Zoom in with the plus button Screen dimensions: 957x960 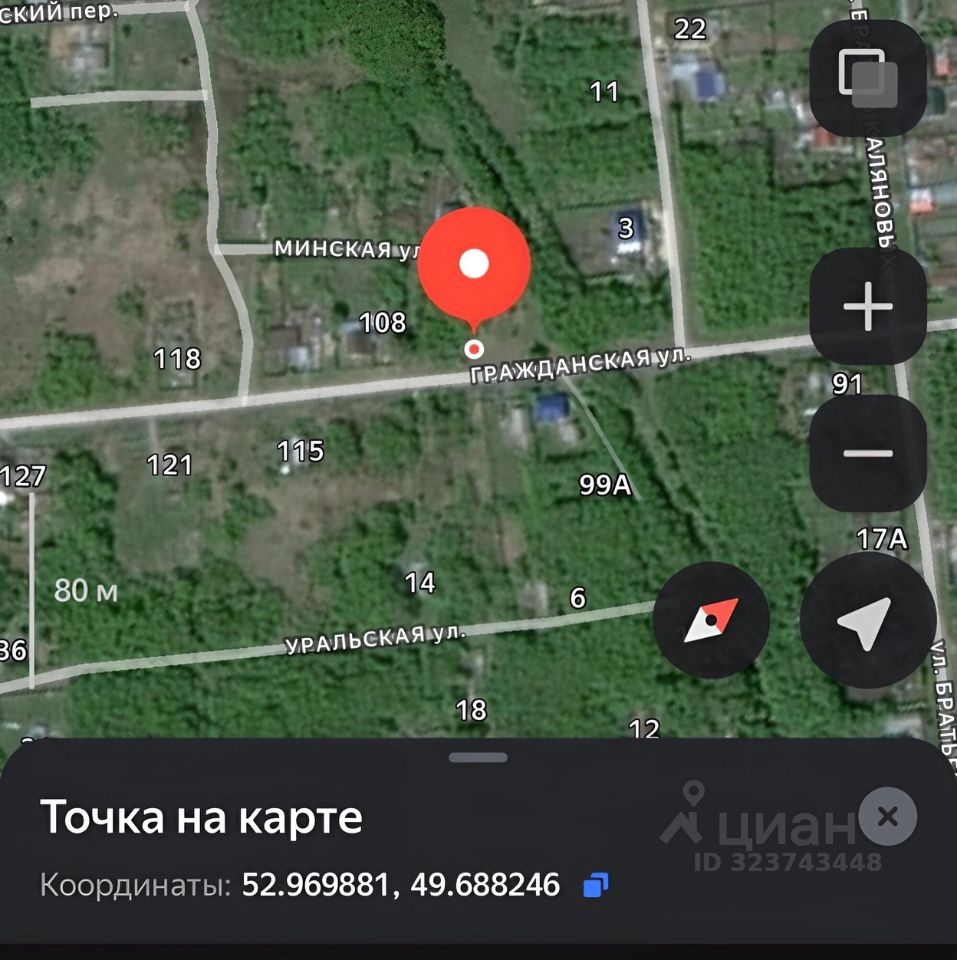pyautogui.click(x=867, y=306)
